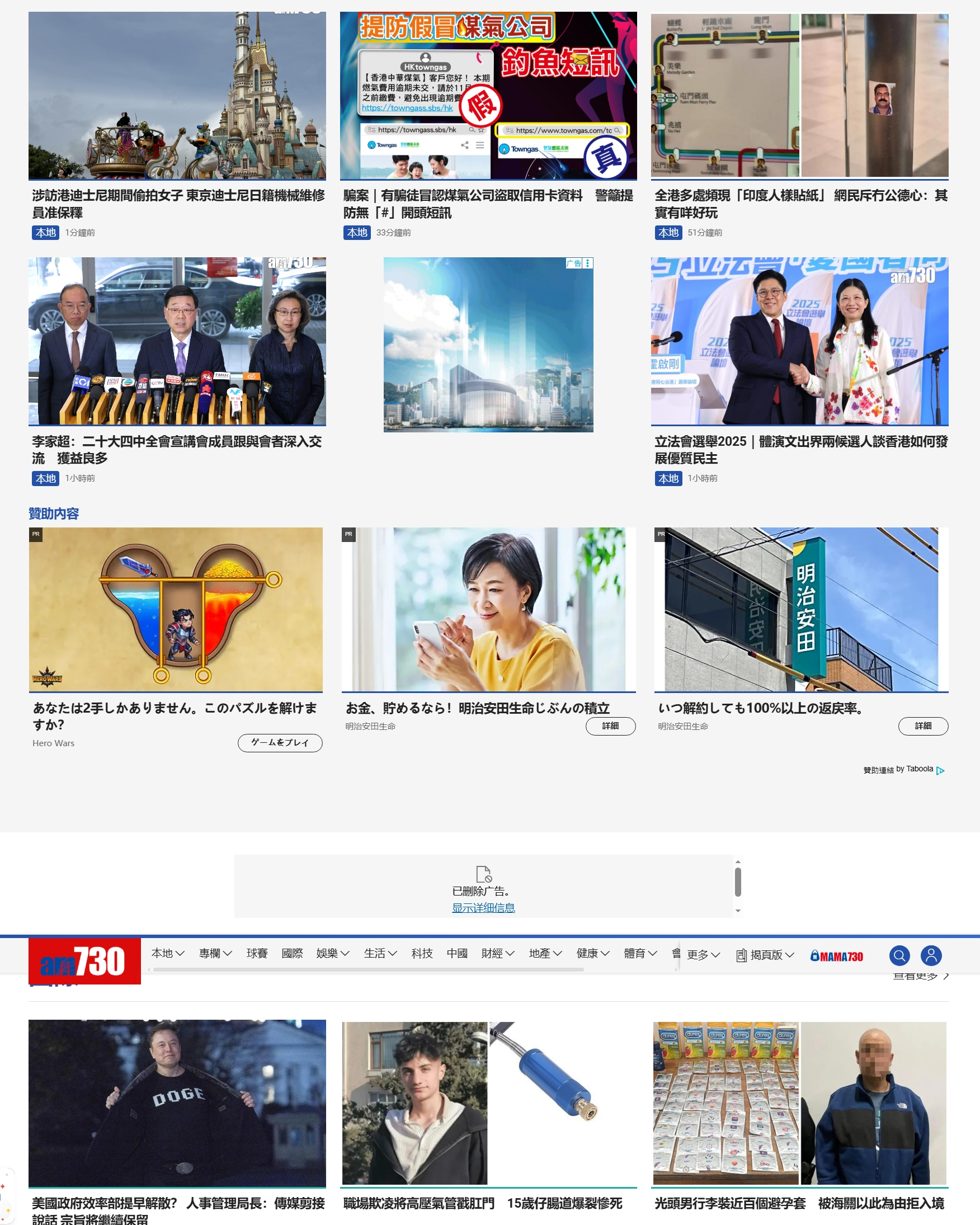Open the 立法會選舉2025 article
Screen dimensions: 980x1225
(x=800, y=449)
